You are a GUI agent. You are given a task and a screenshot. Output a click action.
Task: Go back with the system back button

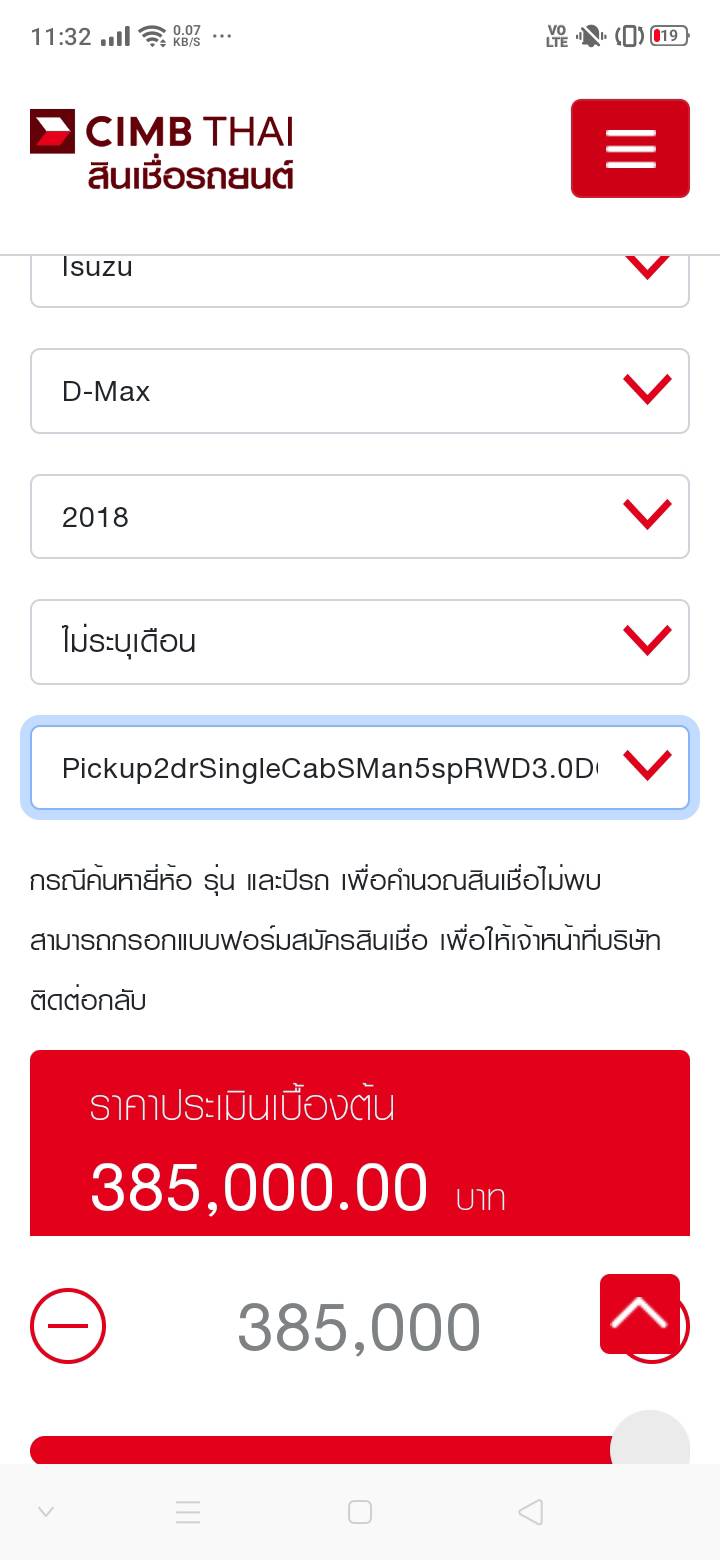[531, 1512]
